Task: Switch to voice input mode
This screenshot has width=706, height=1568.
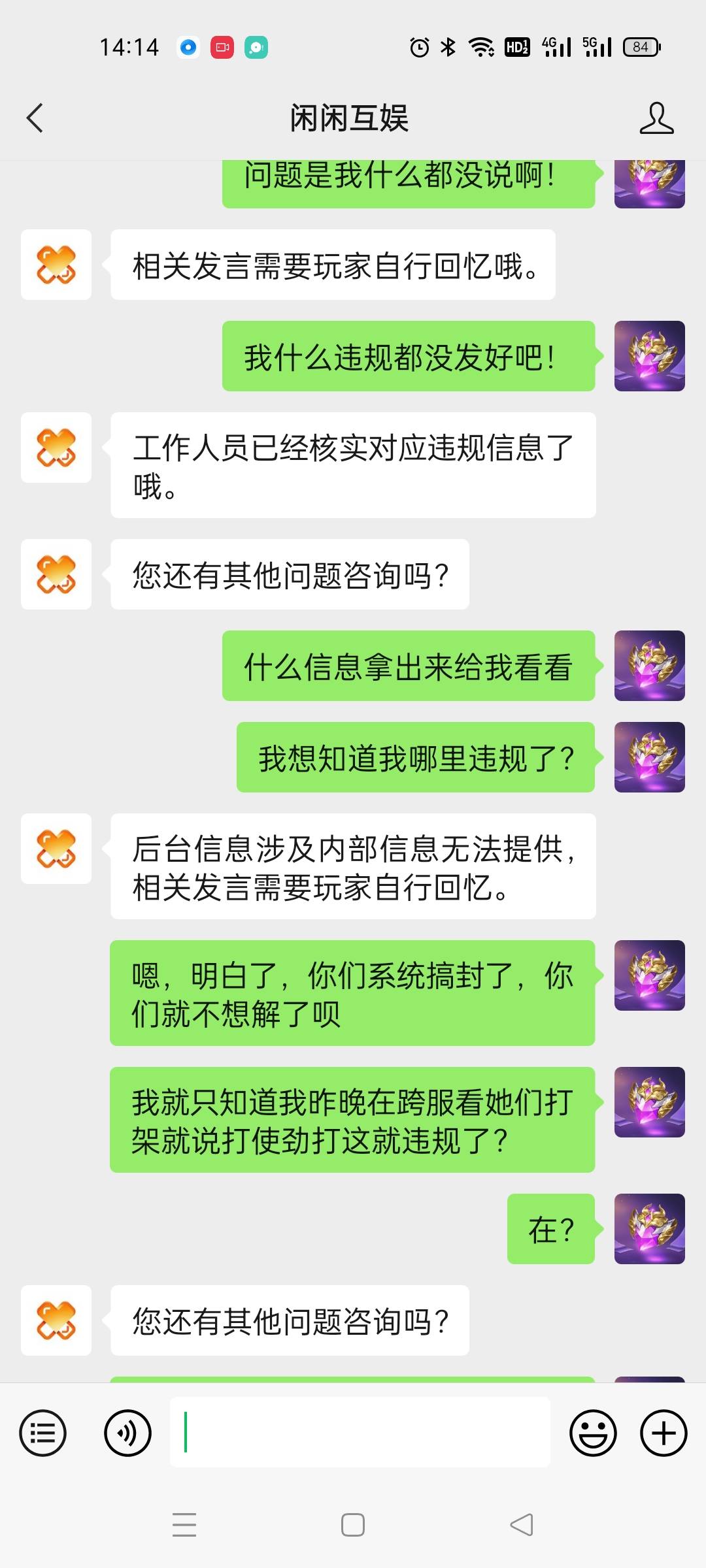Action: (127, 1433)
